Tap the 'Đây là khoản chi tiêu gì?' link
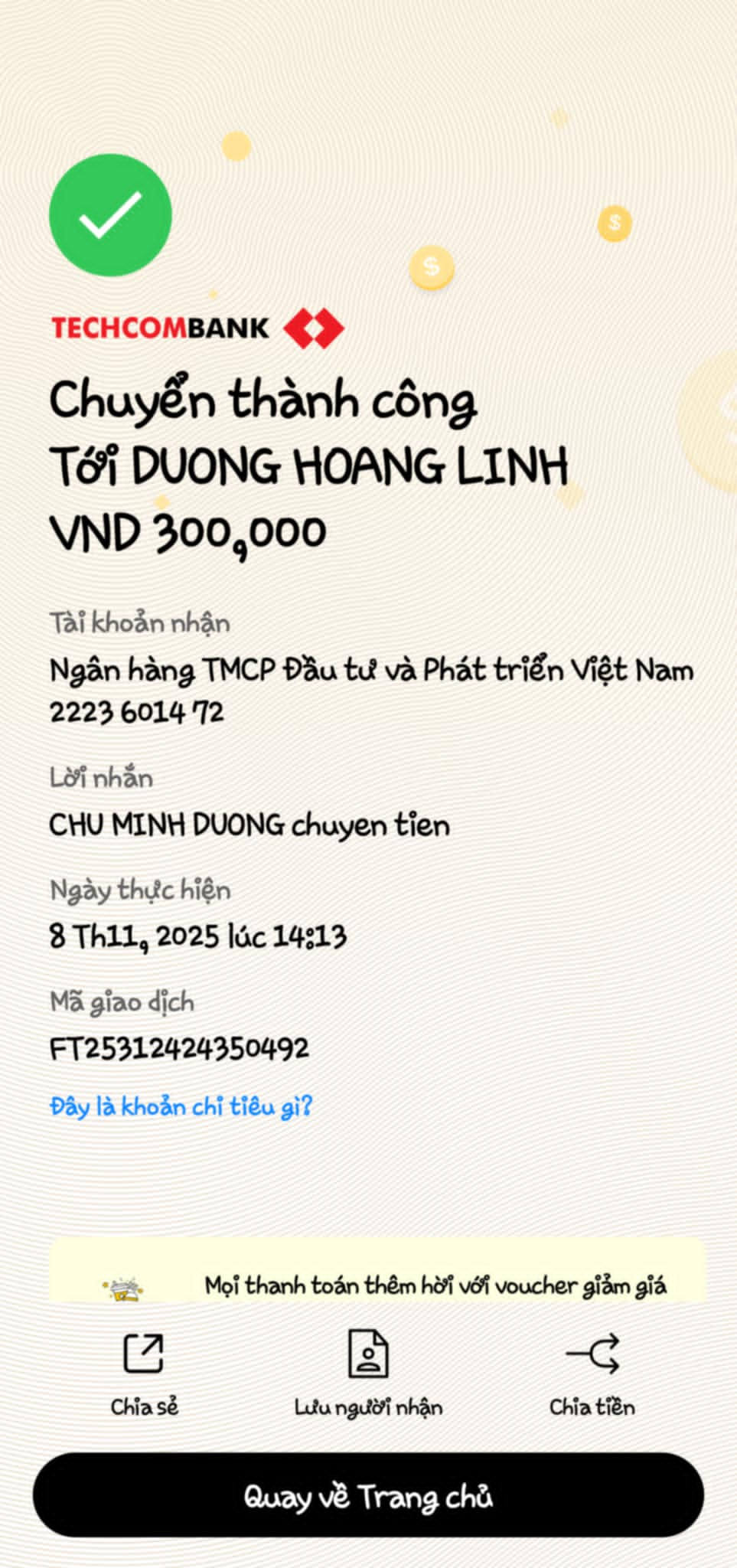737x1568 pixels. (x=181, y=1106)
